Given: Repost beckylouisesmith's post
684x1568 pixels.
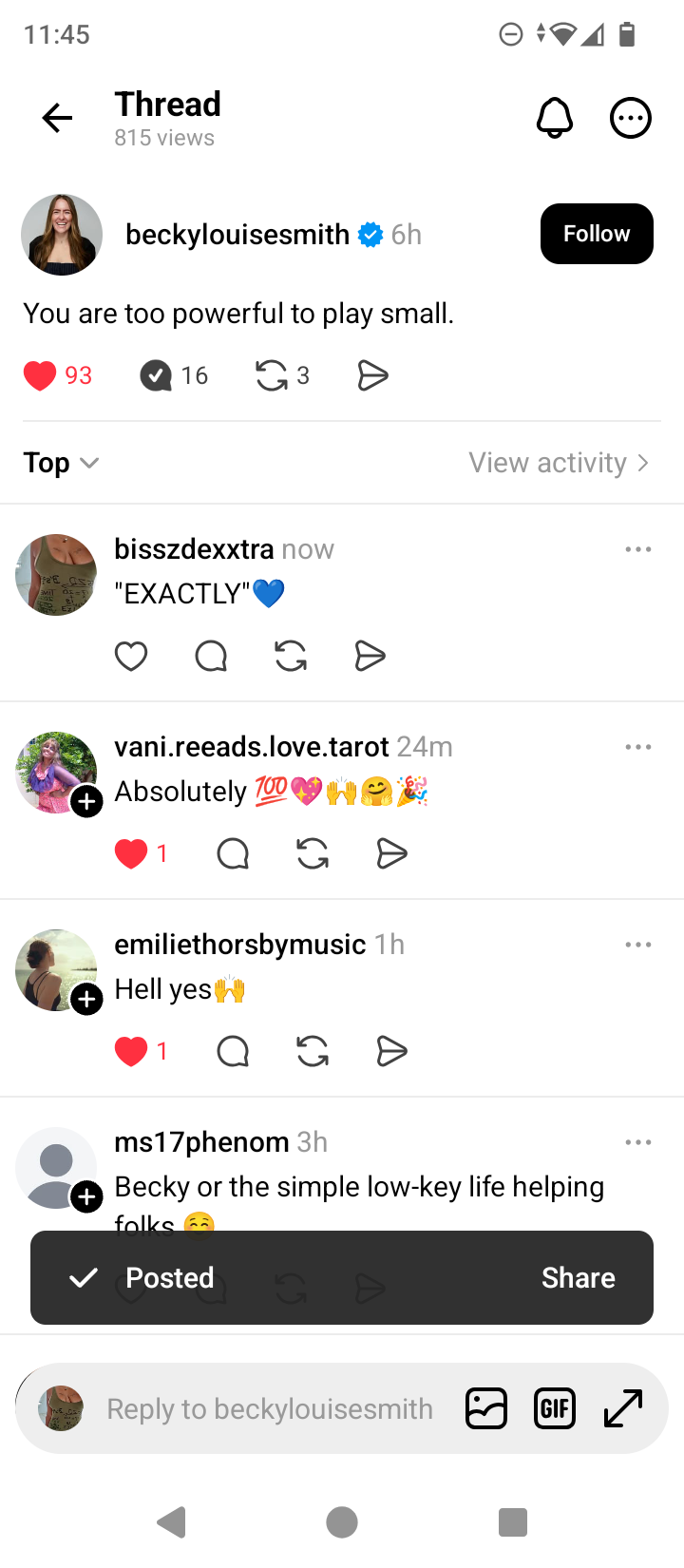Looking at the screenshot, I should (x=272, y=376).
